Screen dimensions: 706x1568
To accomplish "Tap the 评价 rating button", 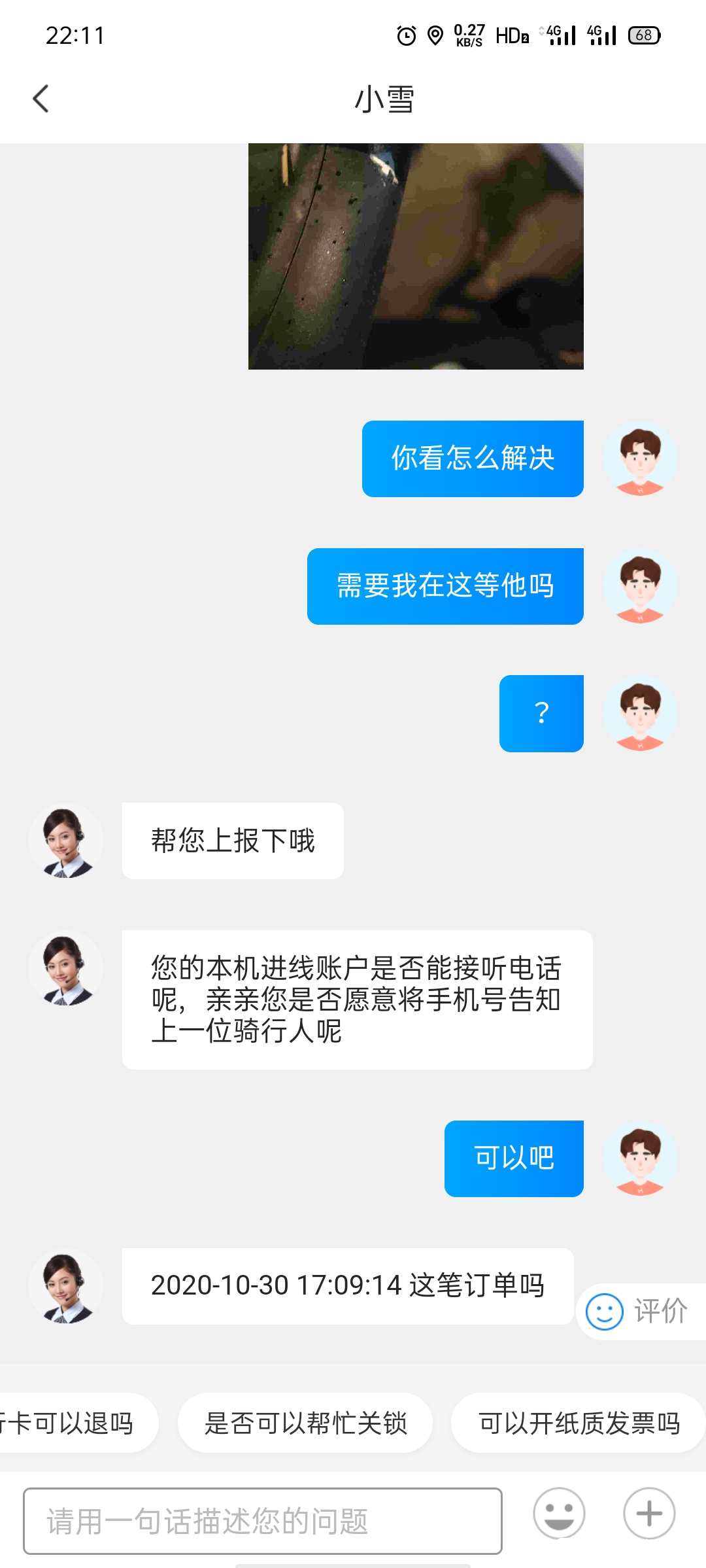I will point(641,1311).
